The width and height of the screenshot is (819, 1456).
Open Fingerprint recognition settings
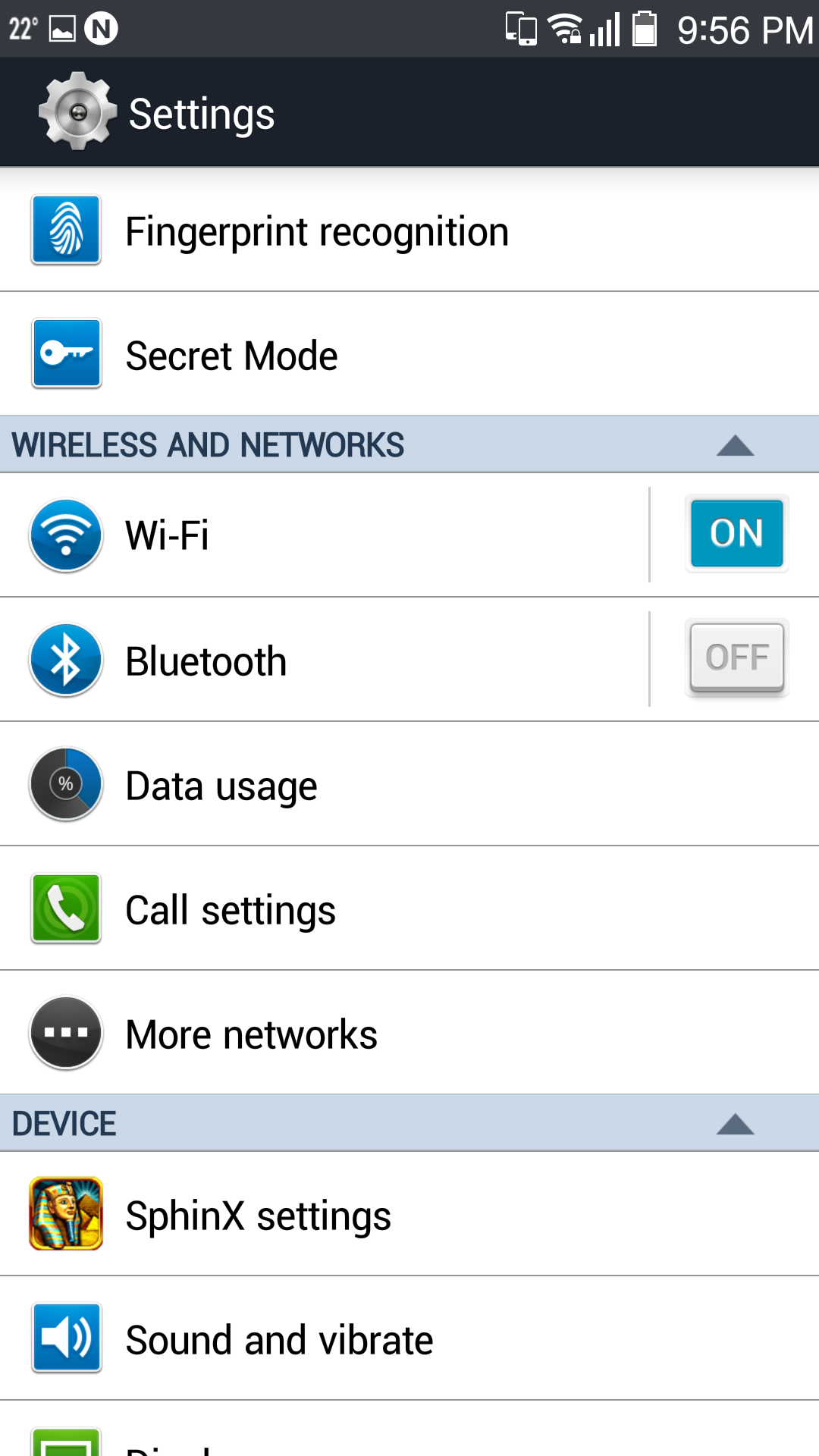(409, 230)
